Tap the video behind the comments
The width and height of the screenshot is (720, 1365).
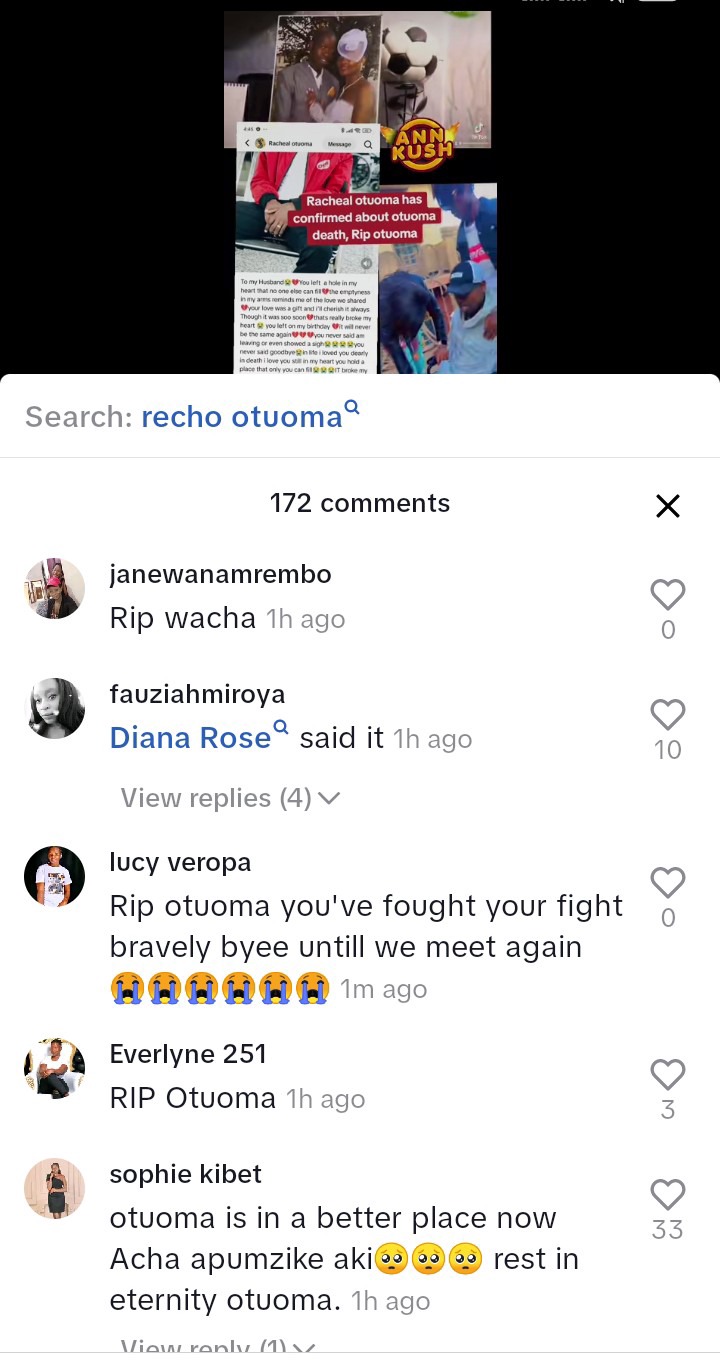click(x=360, y=190)
